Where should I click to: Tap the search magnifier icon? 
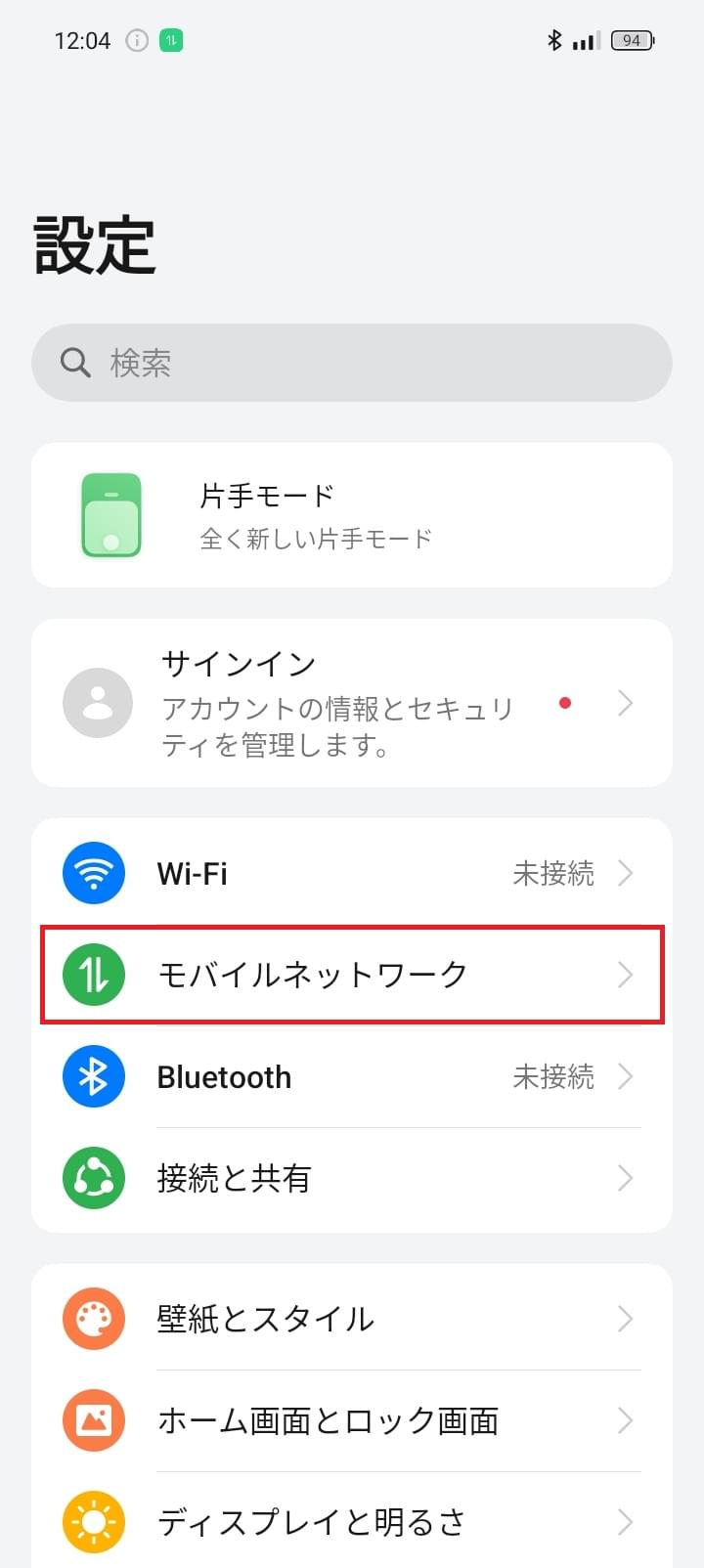[x=74, y=362]
